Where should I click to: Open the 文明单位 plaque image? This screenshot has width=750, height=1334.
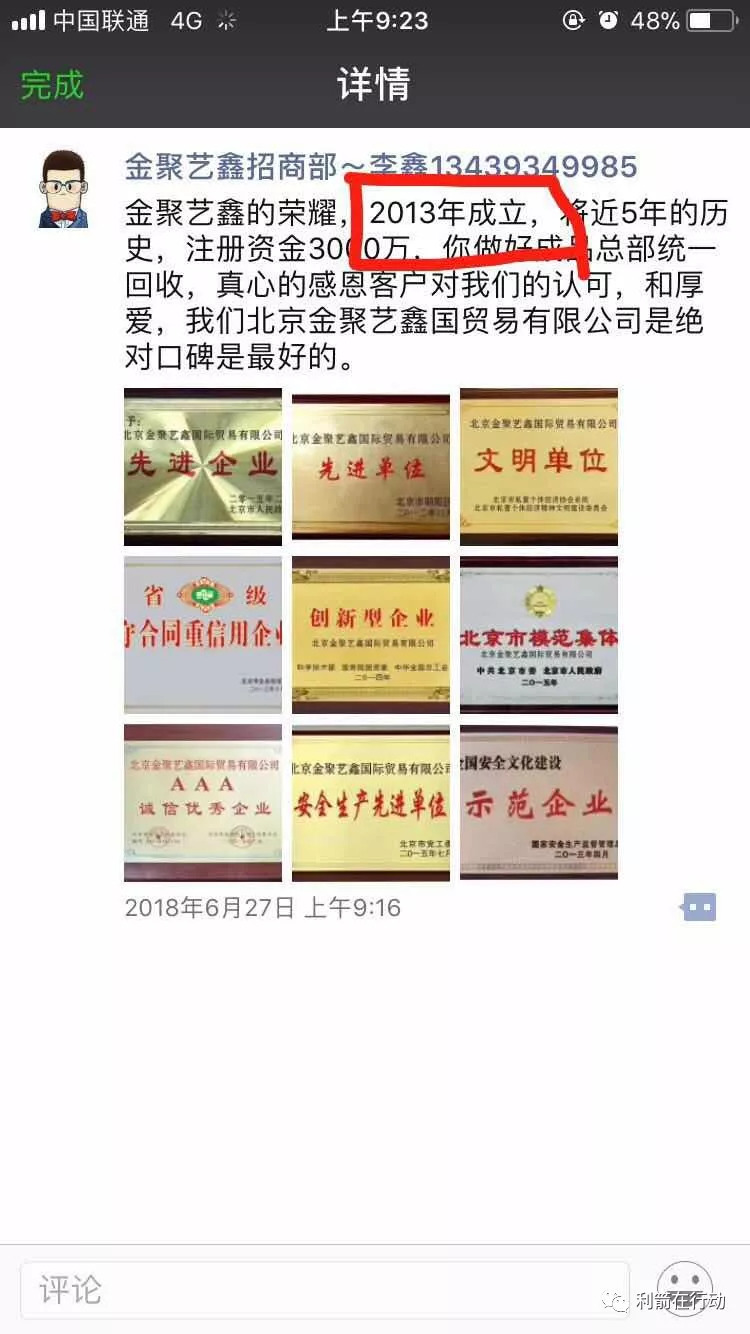[x=539, y=467]
